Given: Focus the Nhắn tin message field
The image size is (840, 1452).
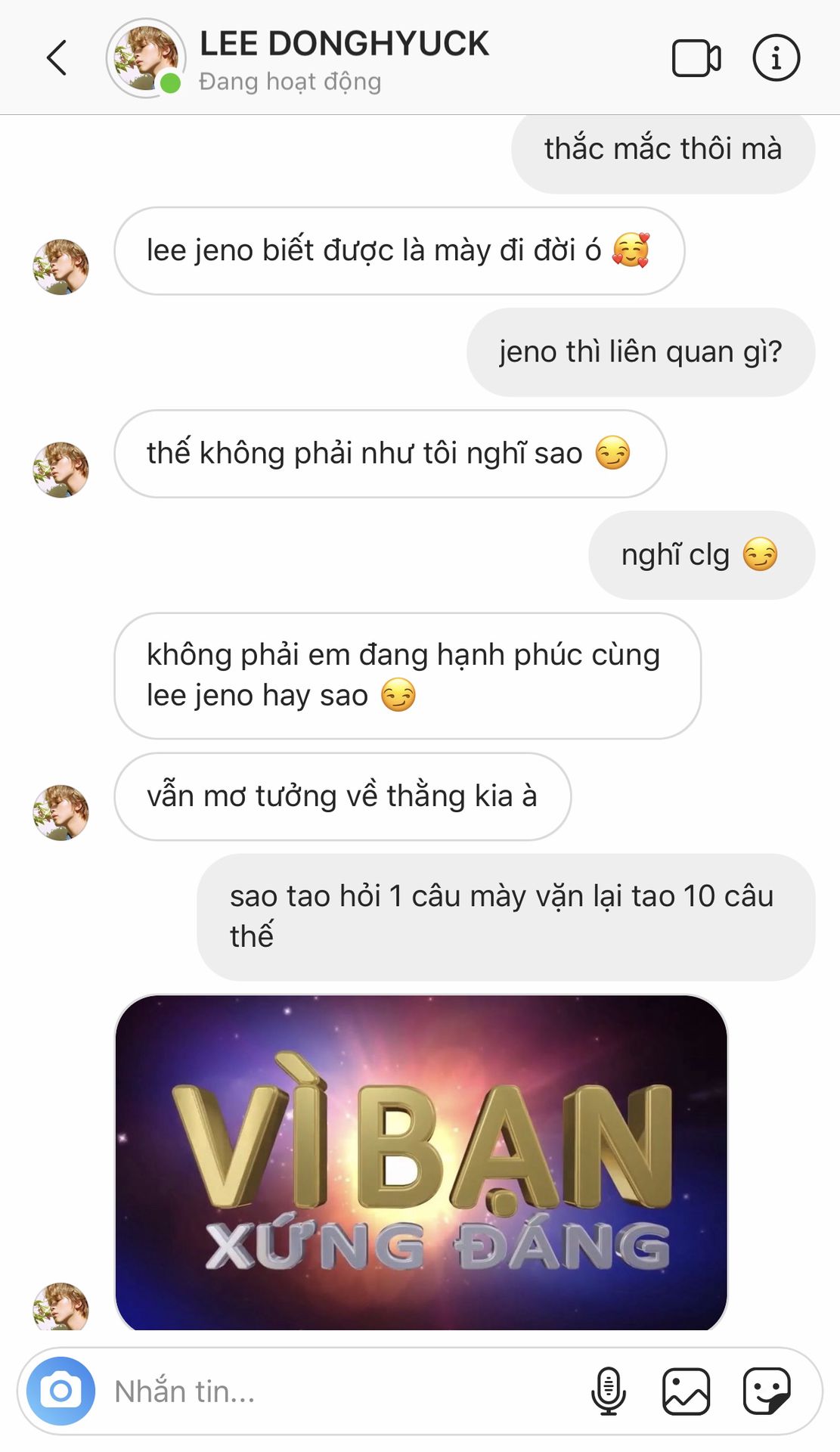Looking at the screenshot, I should coord(340,1391).
